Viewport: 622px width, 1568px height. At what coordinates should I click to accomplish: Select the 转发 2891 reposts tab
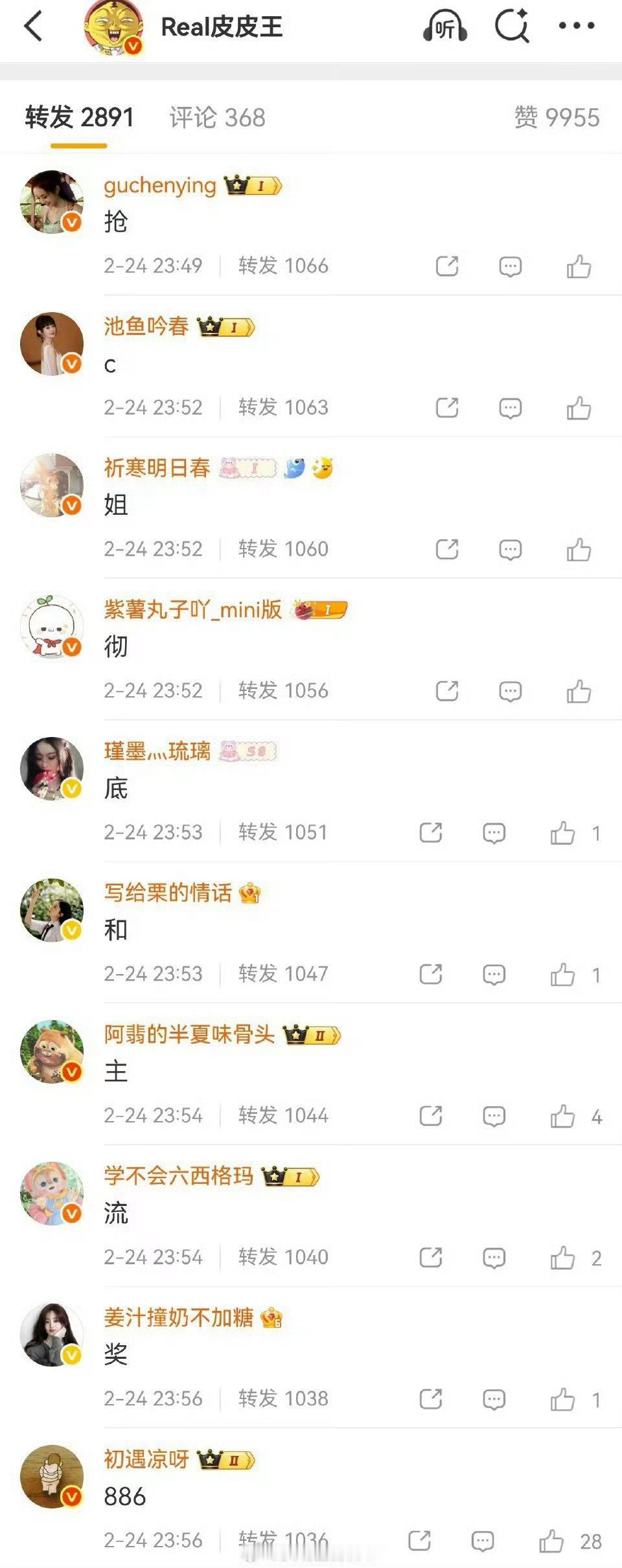[78, 117]
